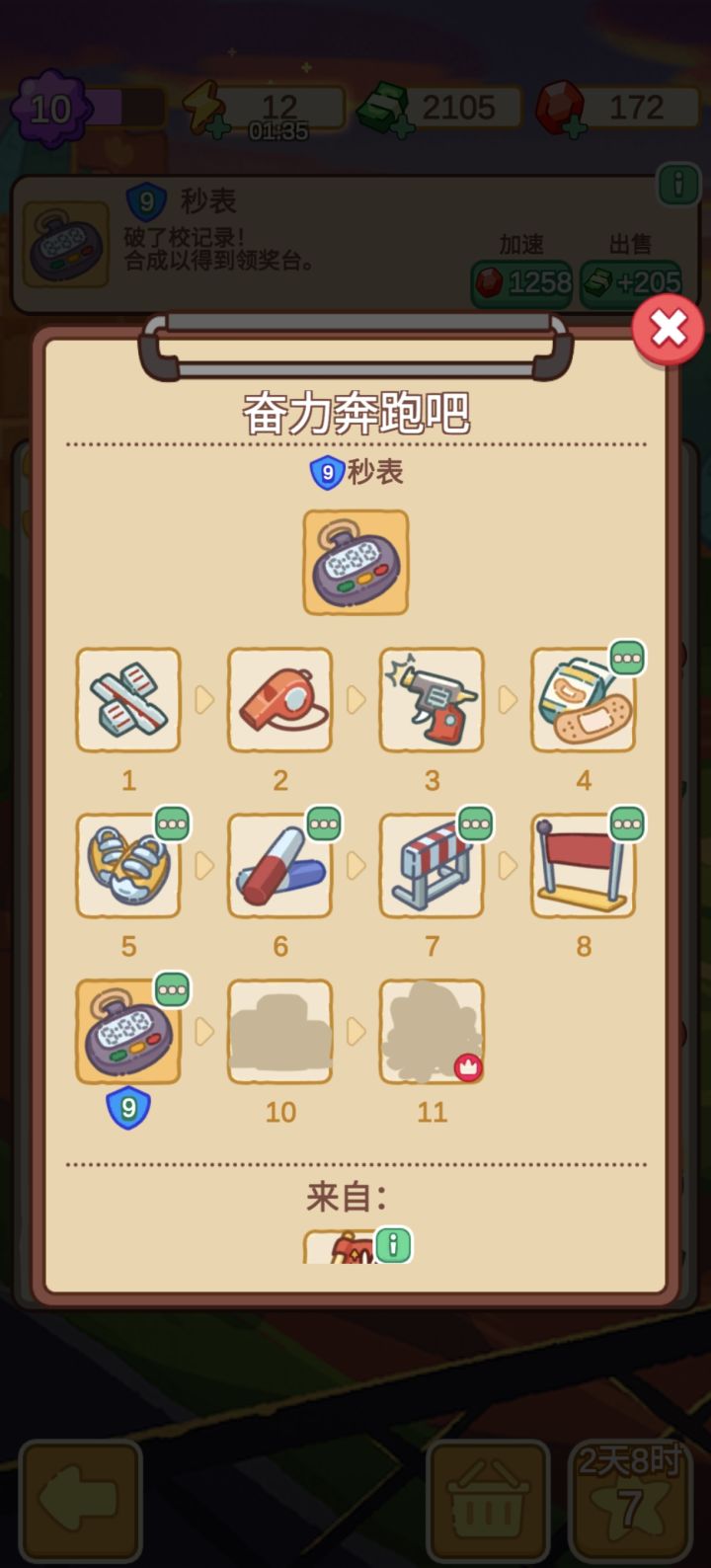
Task: Close the 奋力奔跑吧 panel
Action: [x=668, y=333]
